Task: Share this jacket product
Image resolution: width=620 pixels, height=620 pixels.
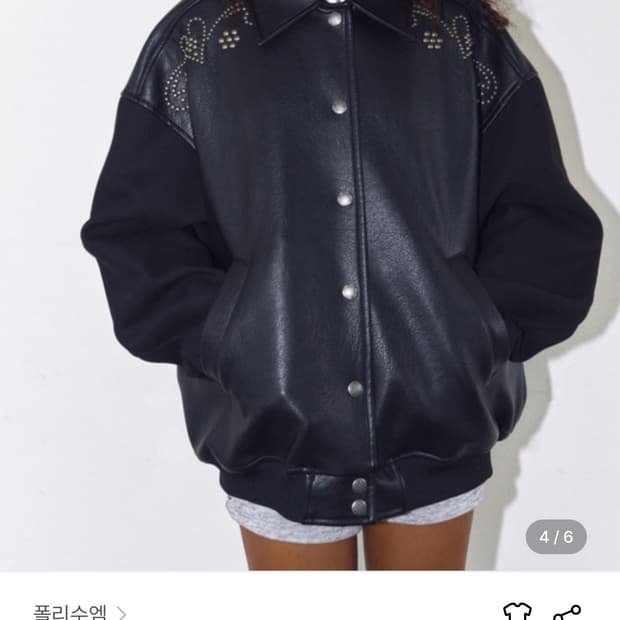Action: [x=567, y=611]
